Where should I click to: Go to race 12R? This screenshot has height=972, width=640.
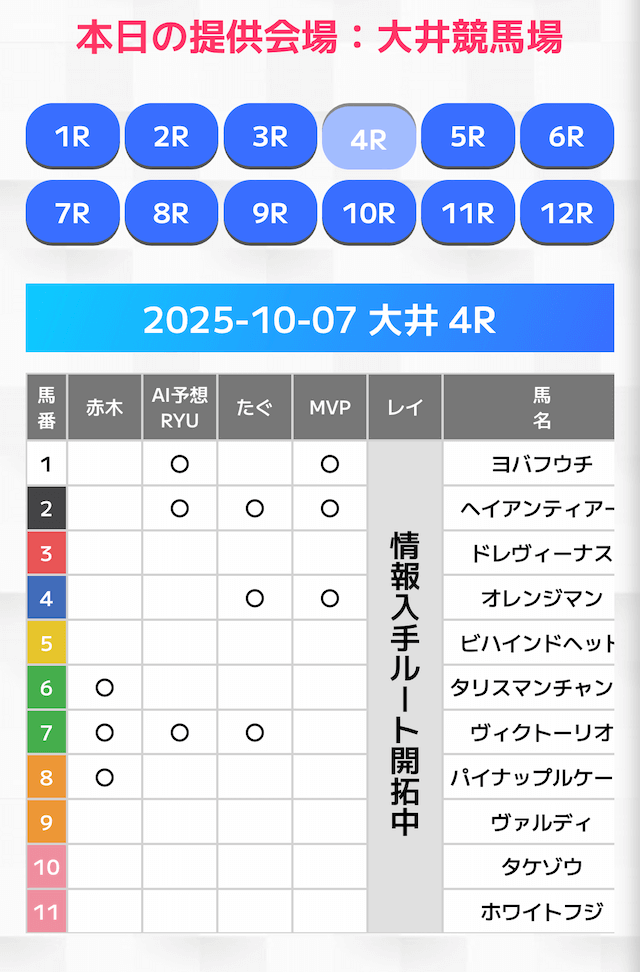tap(567, 212)
